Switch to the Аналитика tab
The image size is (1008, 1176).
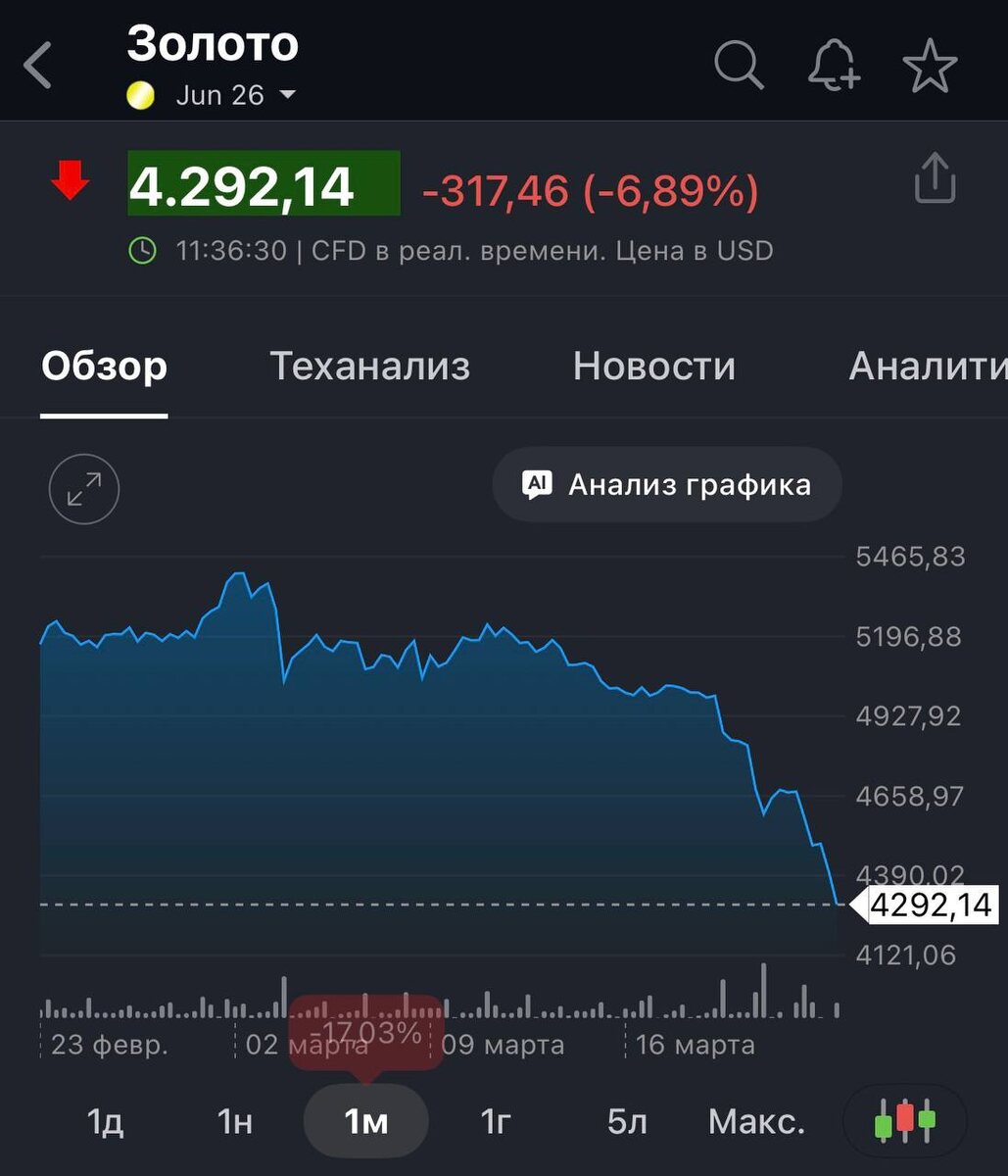pos(928,366)
